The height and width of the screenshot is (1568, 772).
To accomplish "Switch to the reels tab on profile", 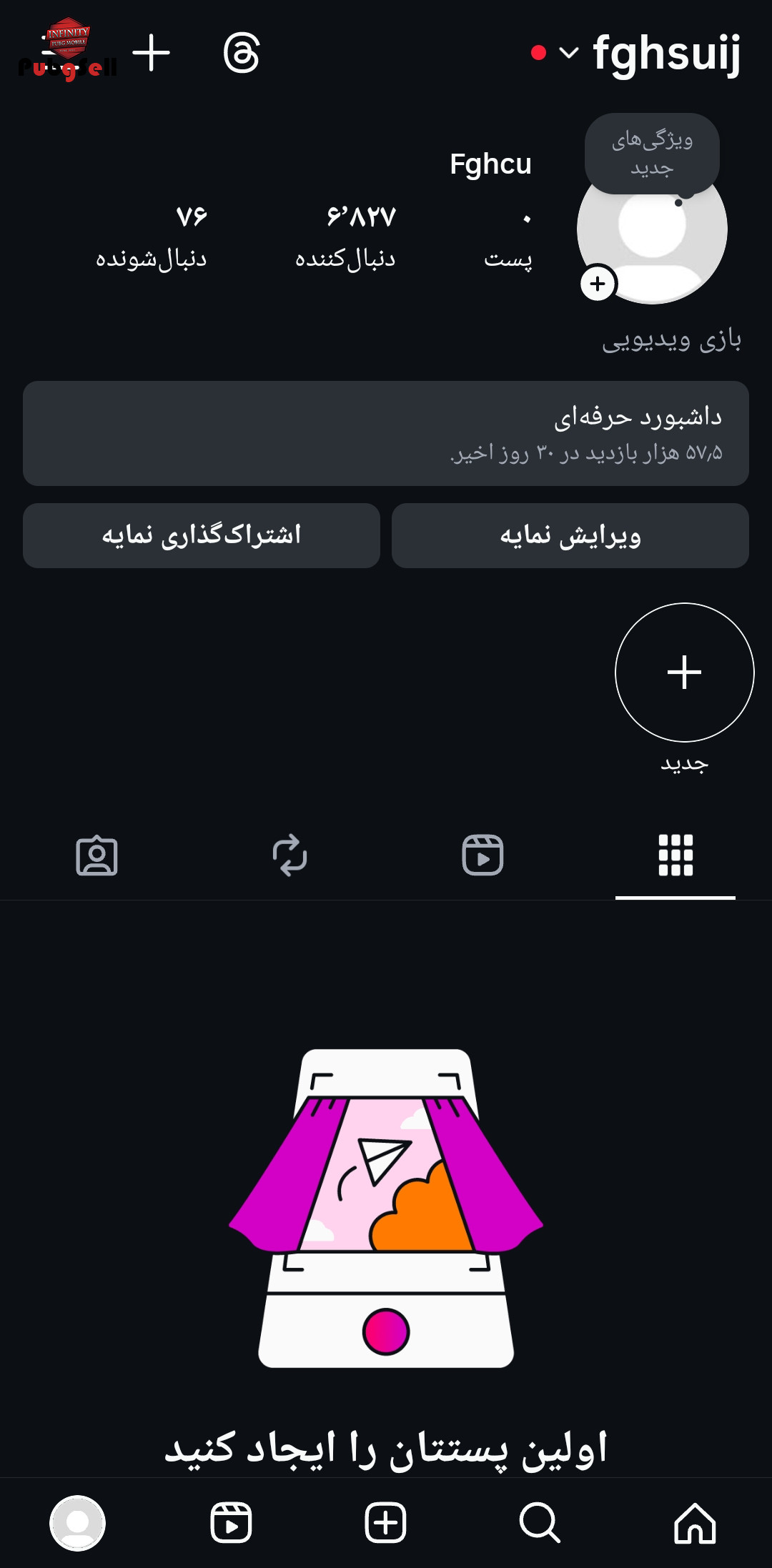I will pyautogui.click(x=482, y=855).
